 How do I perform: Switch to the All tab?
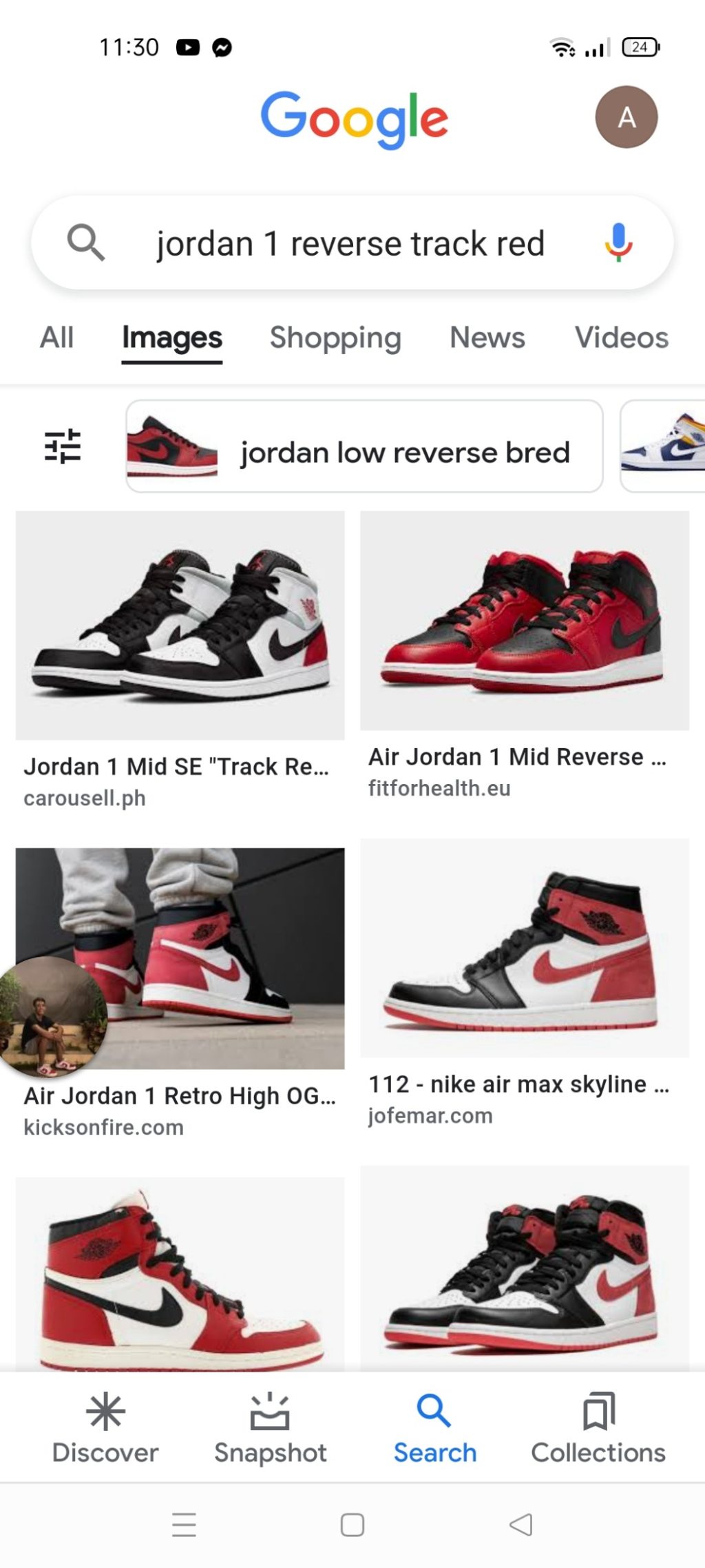coord(56,338)
